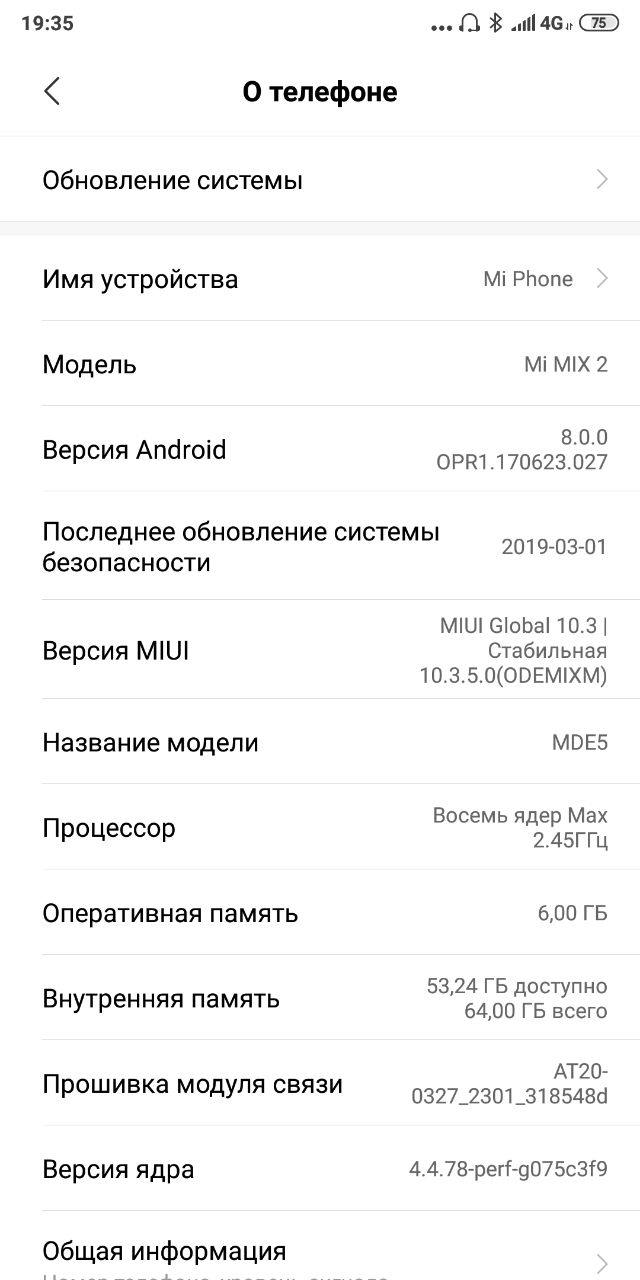Tap the Версия Android row
640x1280 pixels.
(x=320, y=449)
